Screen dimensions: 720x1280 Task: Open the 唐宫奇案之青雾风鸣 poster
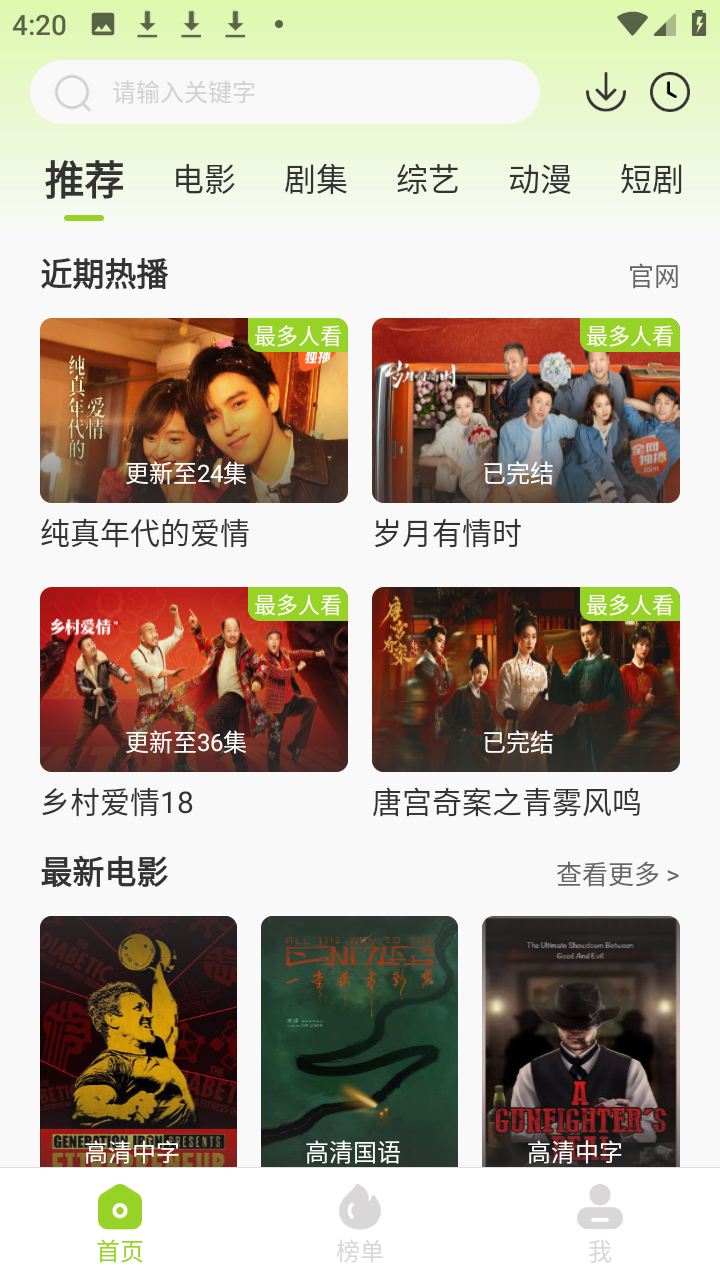tap(526, 679)
